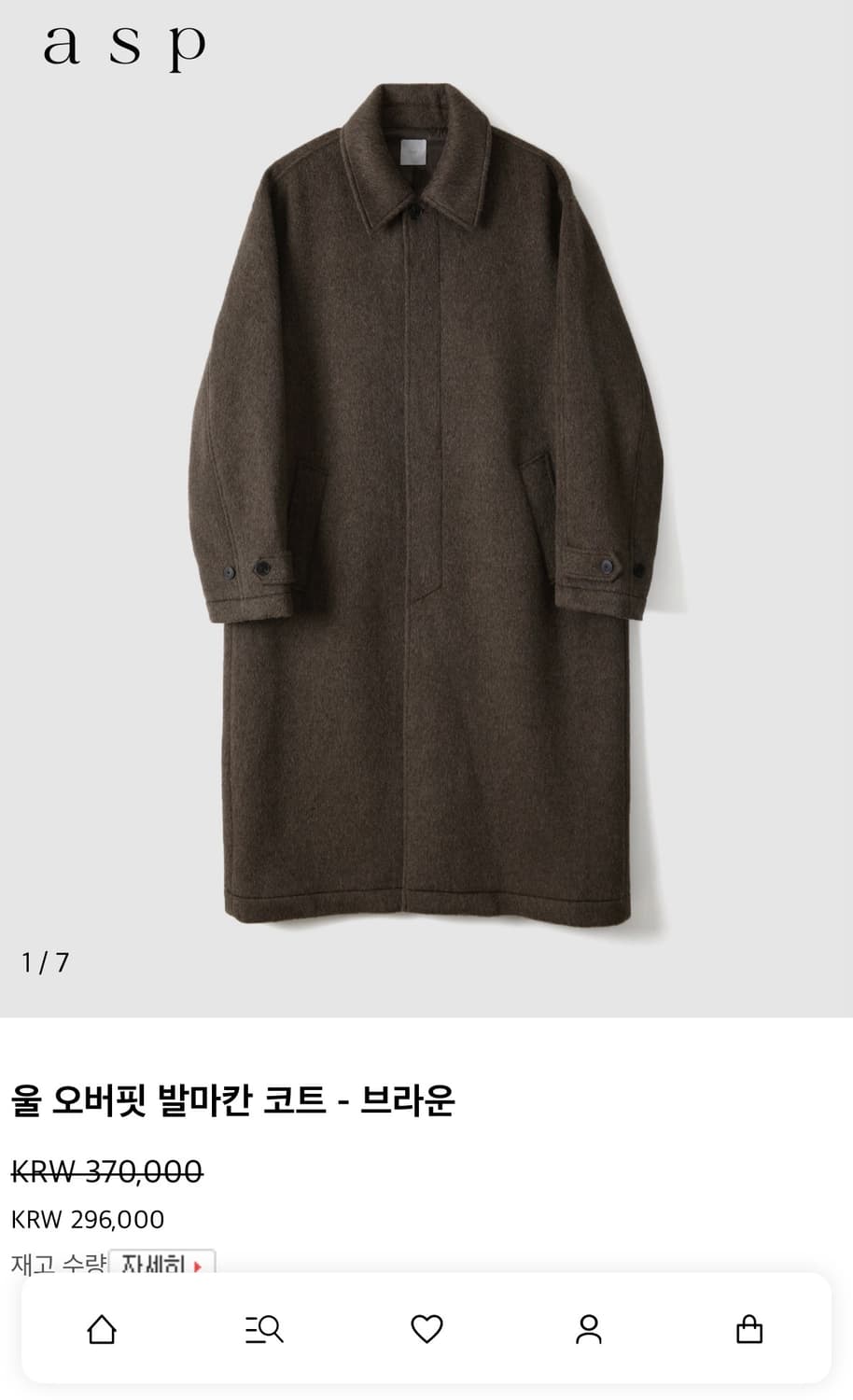Tap the home icon in bottom navigation
853x1400 pixels.
click(102, 1331)
